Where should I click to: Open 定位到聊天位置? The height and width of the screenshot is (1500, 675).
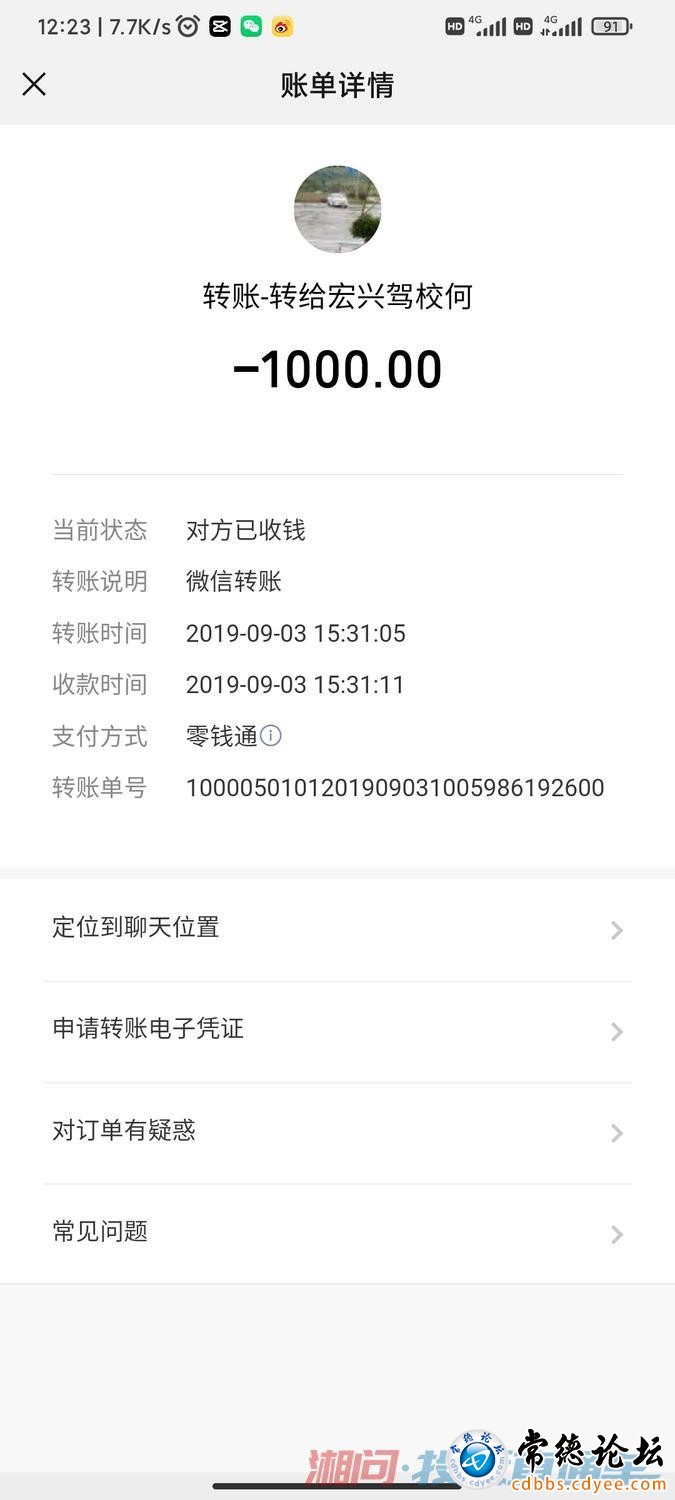(337, 929)
